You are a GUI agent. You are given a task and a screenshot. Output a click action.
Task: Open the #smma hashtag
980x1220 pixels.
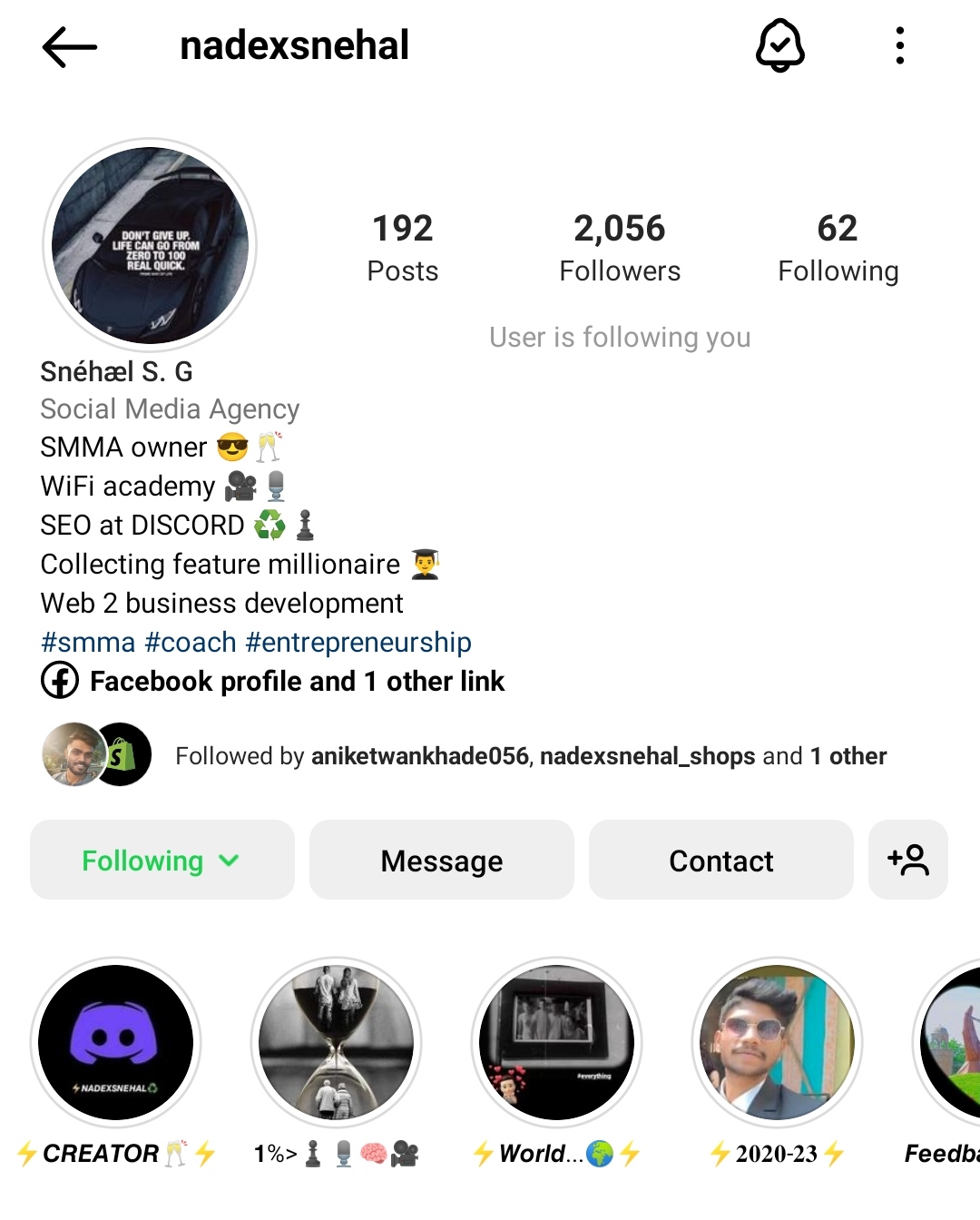tap(88, 642)
